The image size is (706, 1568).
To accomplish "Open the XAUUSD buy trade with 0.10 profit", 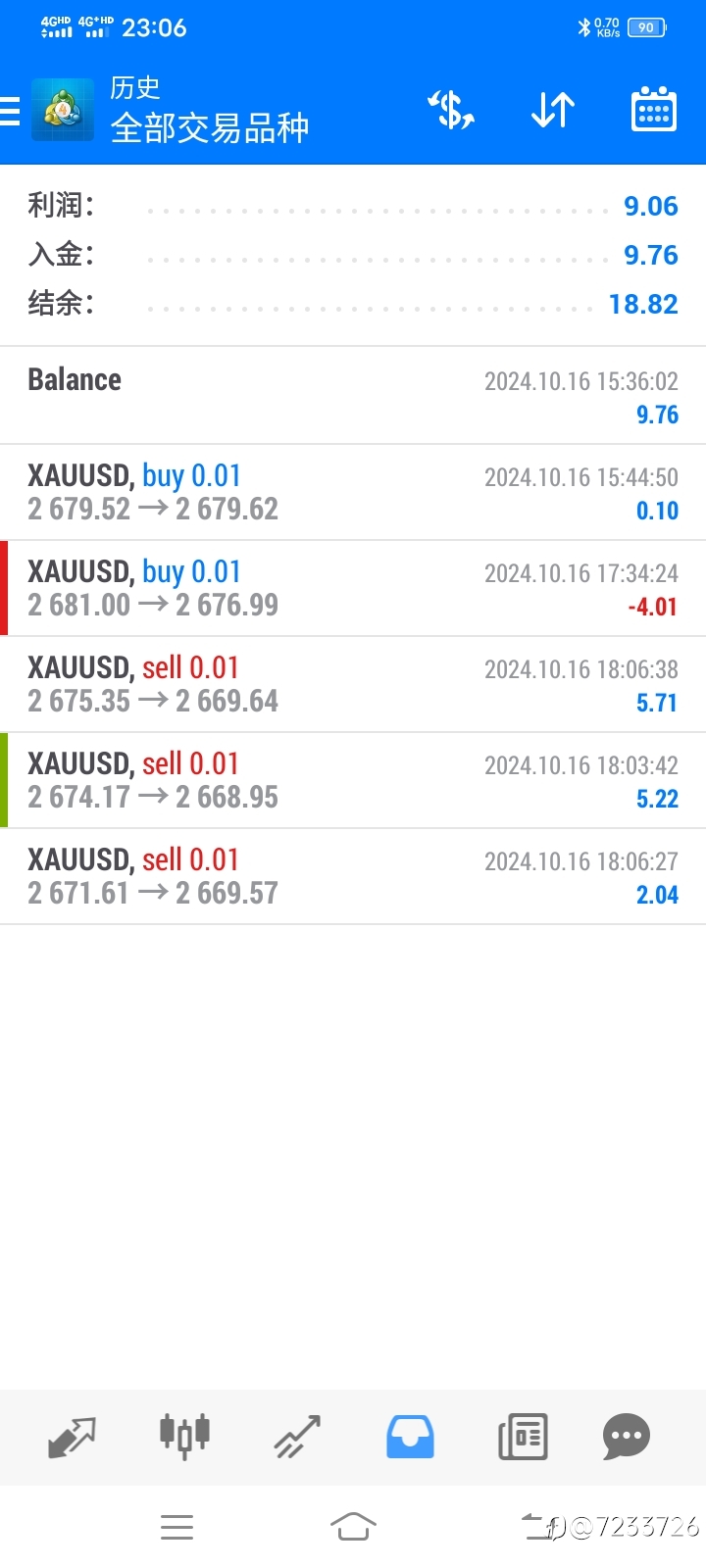I will 353,492.
